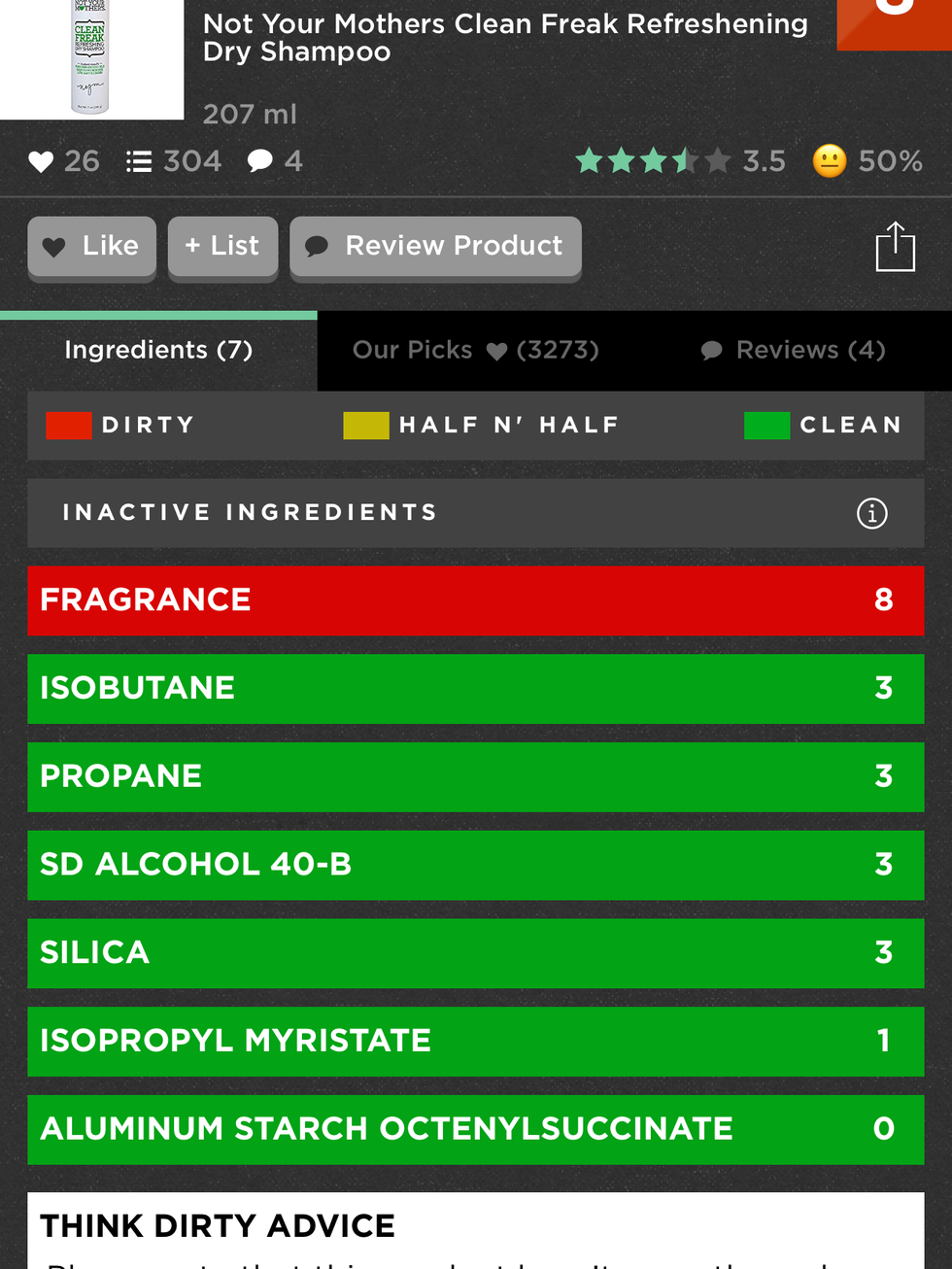This screenshot has height=1269, width=952.
Task: Tap Review Product button
Action: click(435, 247)
